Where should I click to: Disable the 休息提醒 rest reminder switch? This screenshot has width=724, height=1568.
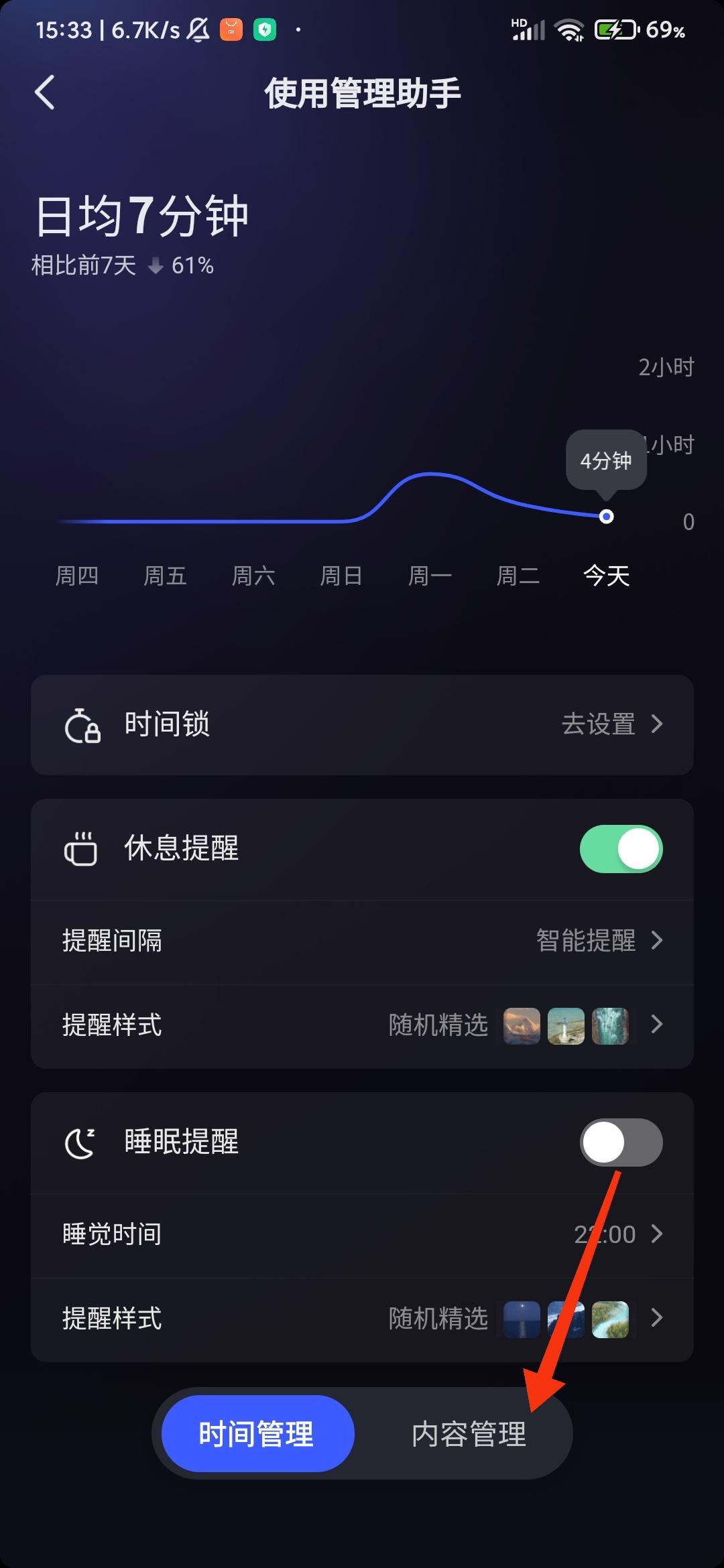coord(620,848)
